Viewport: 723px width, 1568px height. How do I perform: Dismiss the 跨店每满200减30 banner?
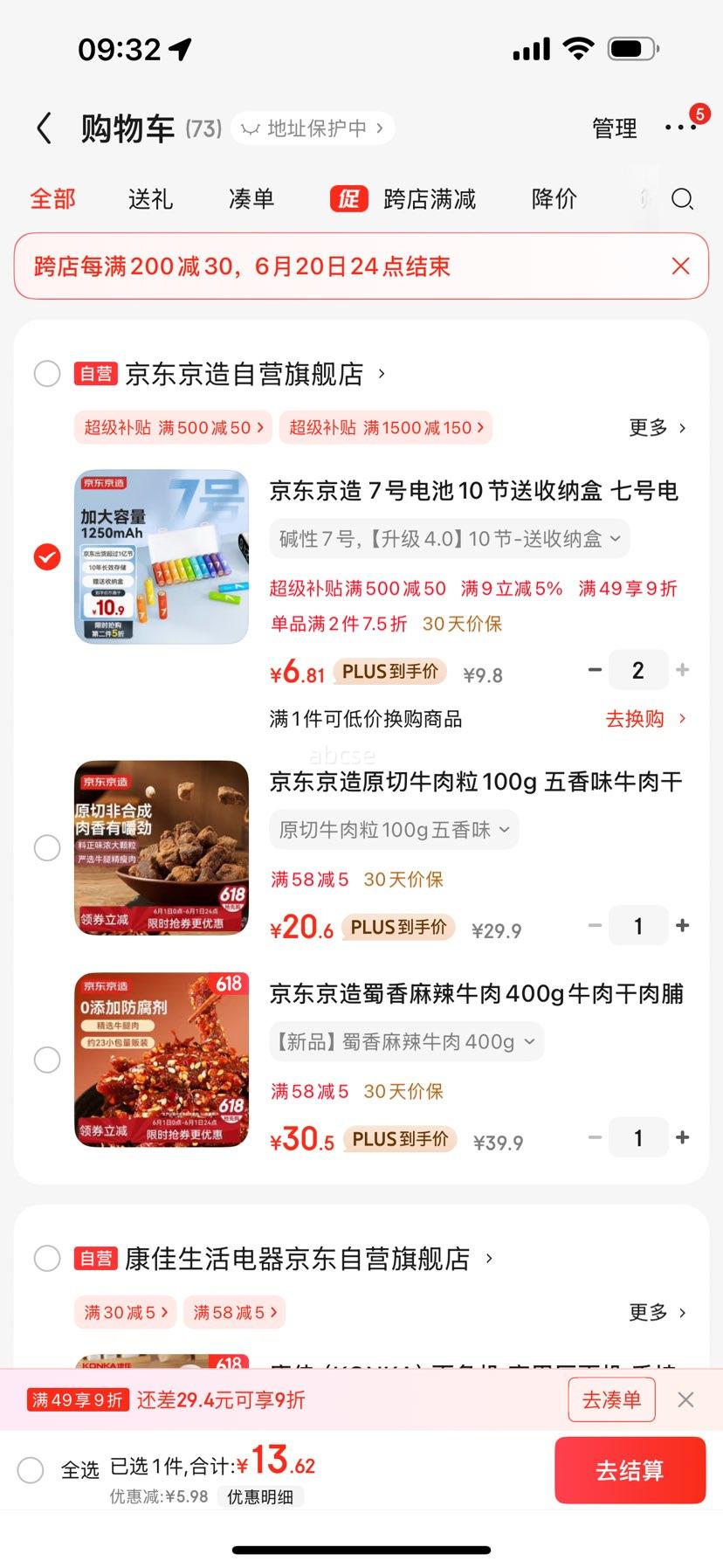tap(680, 266)
